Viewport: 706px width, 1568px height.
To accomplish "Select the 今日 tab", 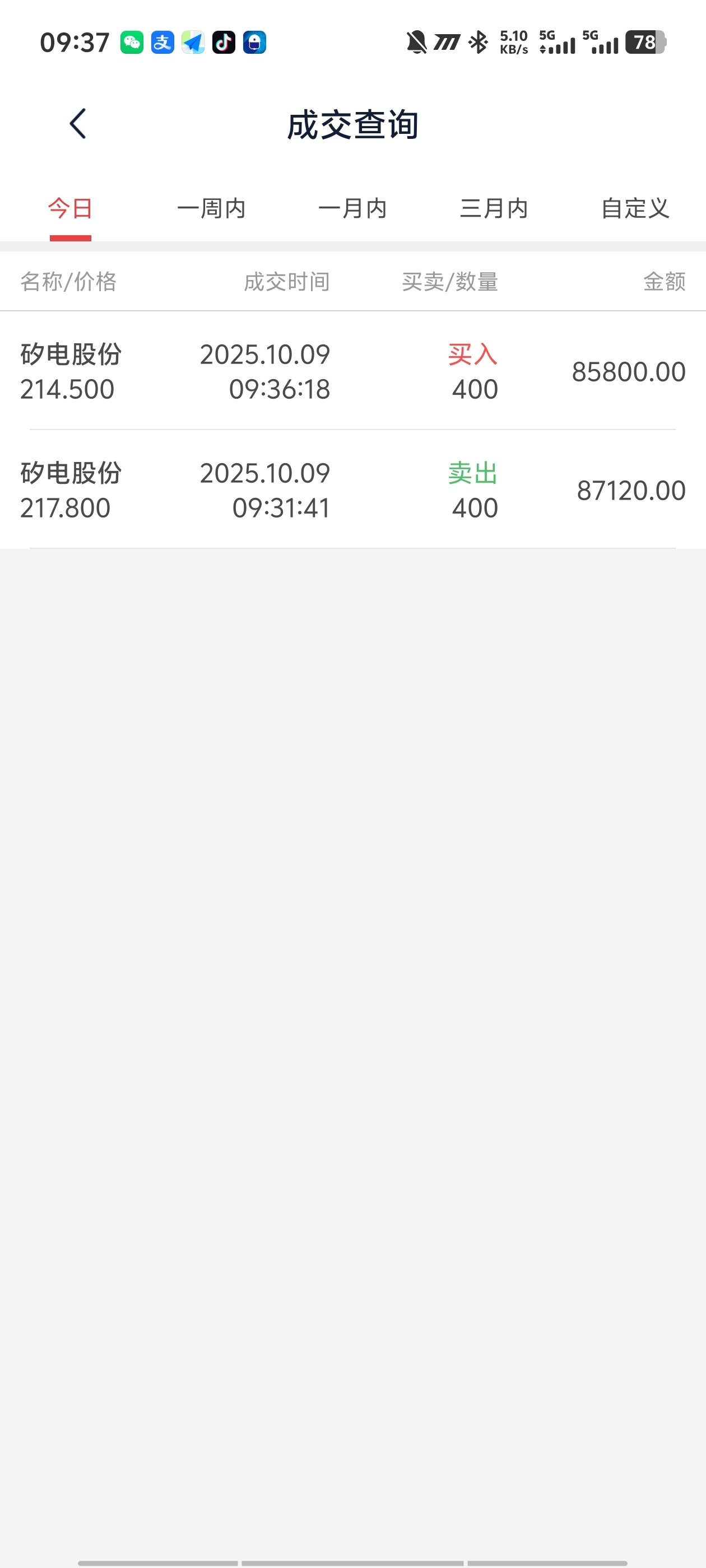I will point(71,209).
